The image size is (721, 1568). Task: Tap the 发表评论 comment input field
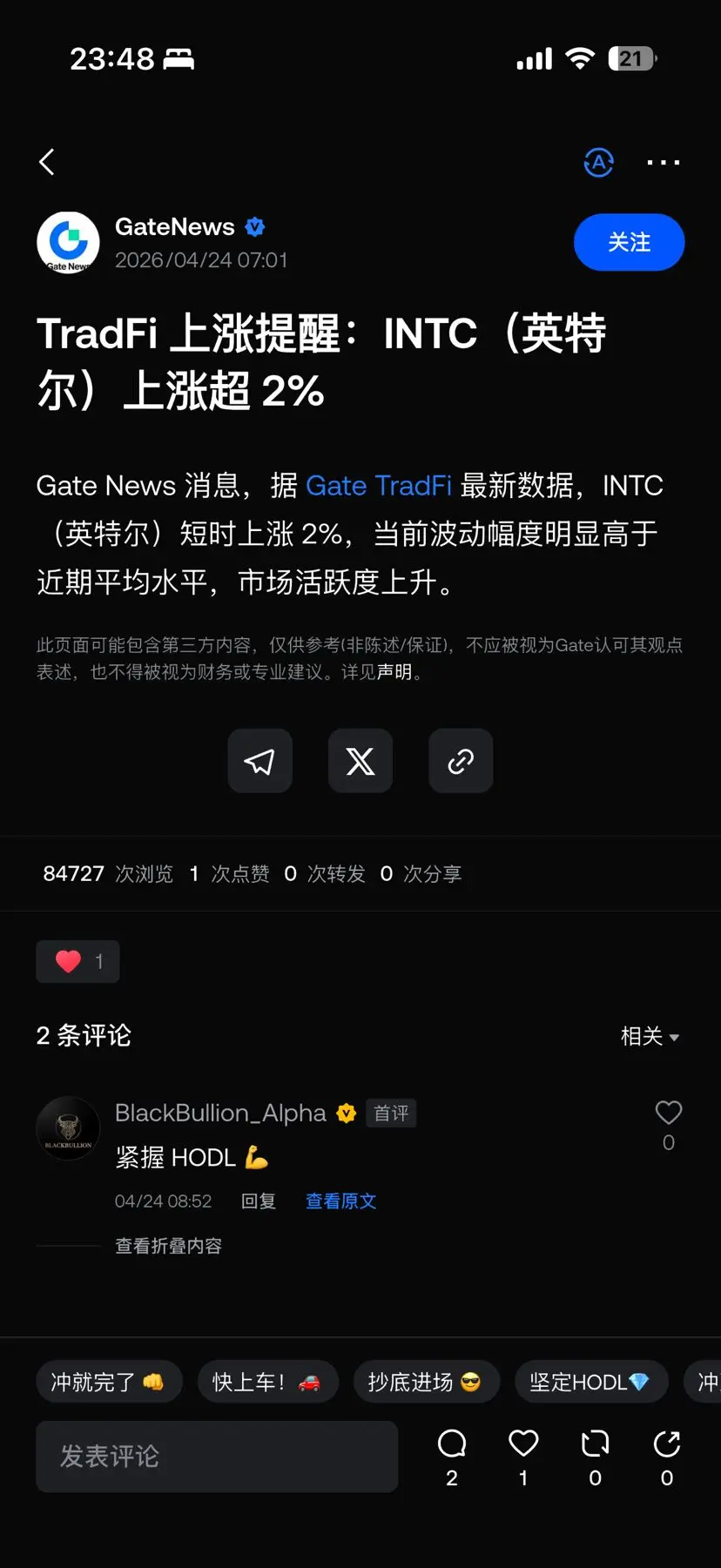tap(215, 1457)
